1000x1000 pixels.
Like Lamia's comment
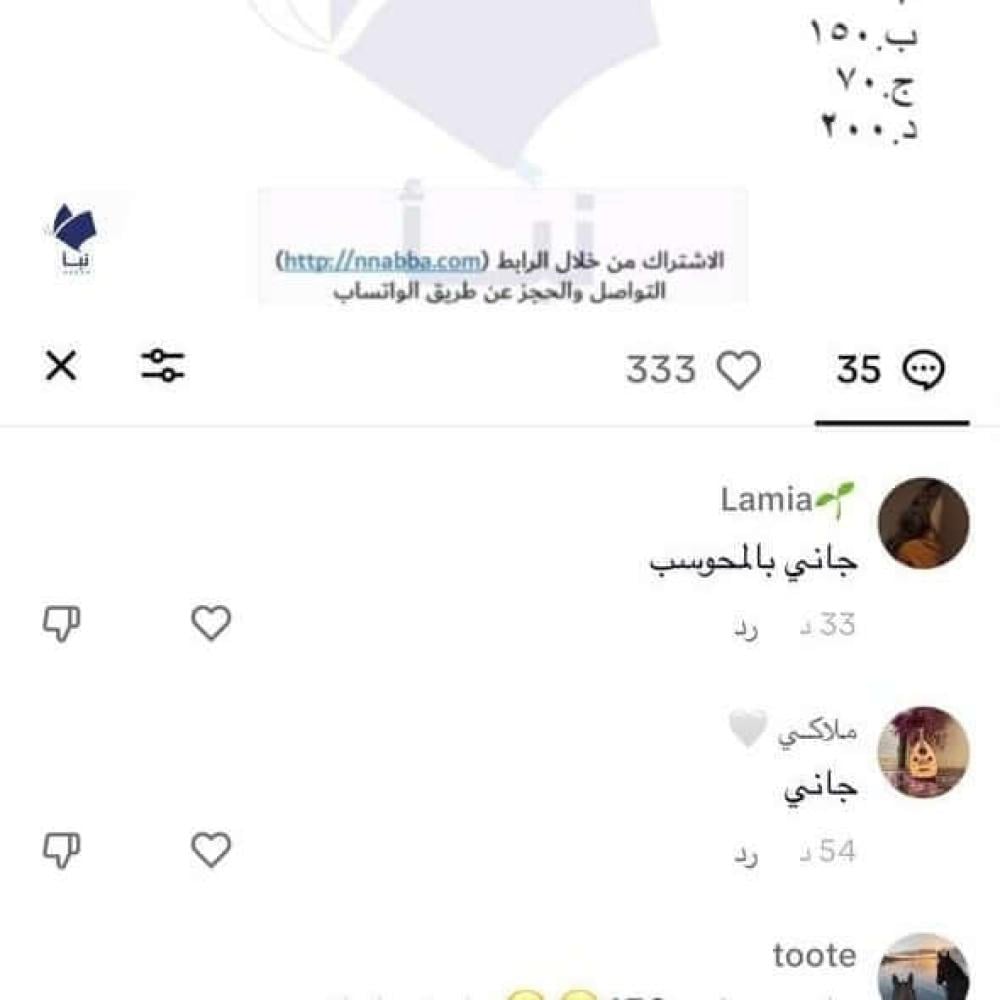(211, 624)
